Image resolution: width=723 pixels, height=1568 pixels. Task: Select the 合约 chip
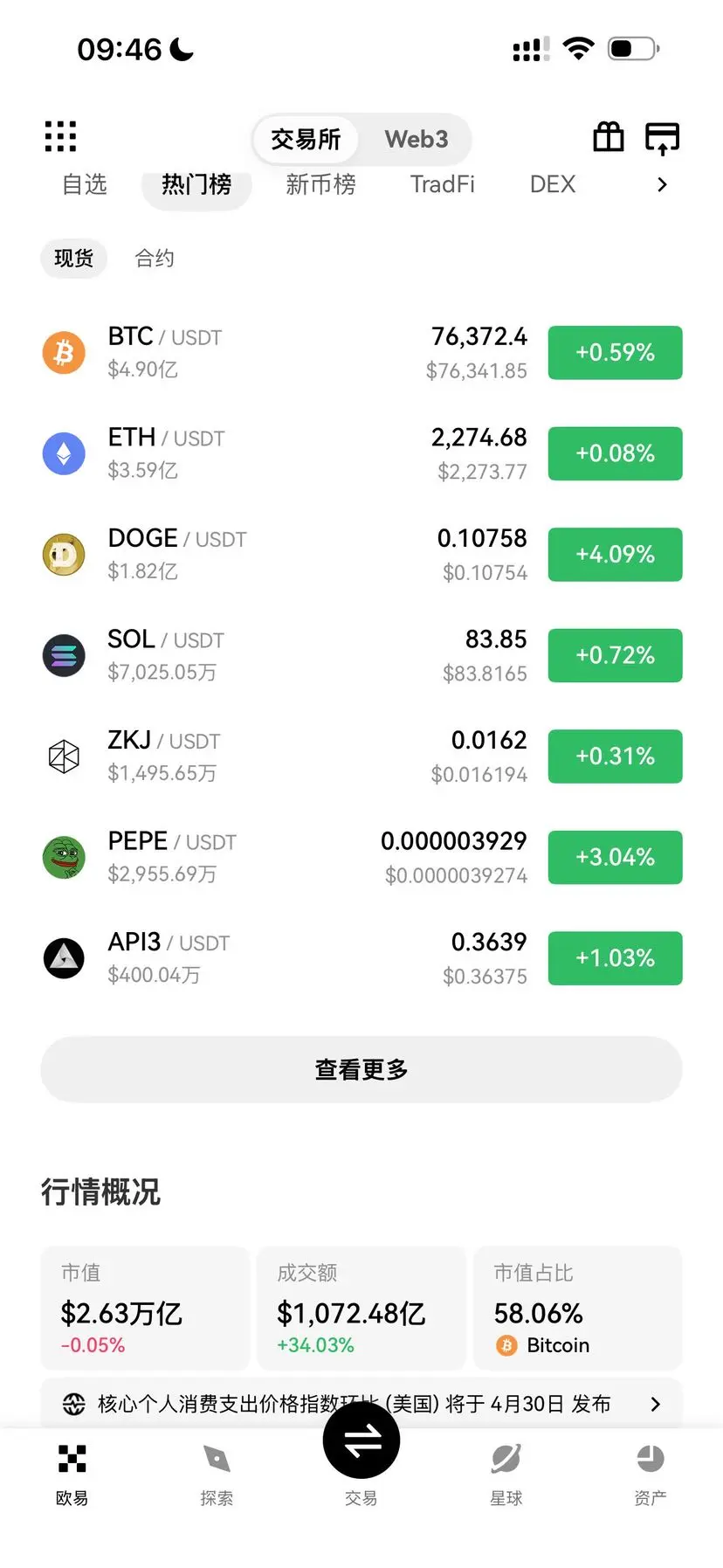(155, 259)
